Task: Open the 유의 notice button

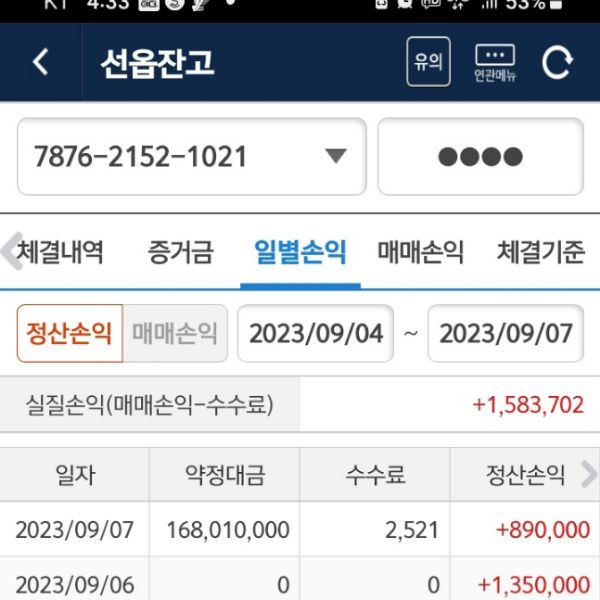Action: click(x=429, y=62)
